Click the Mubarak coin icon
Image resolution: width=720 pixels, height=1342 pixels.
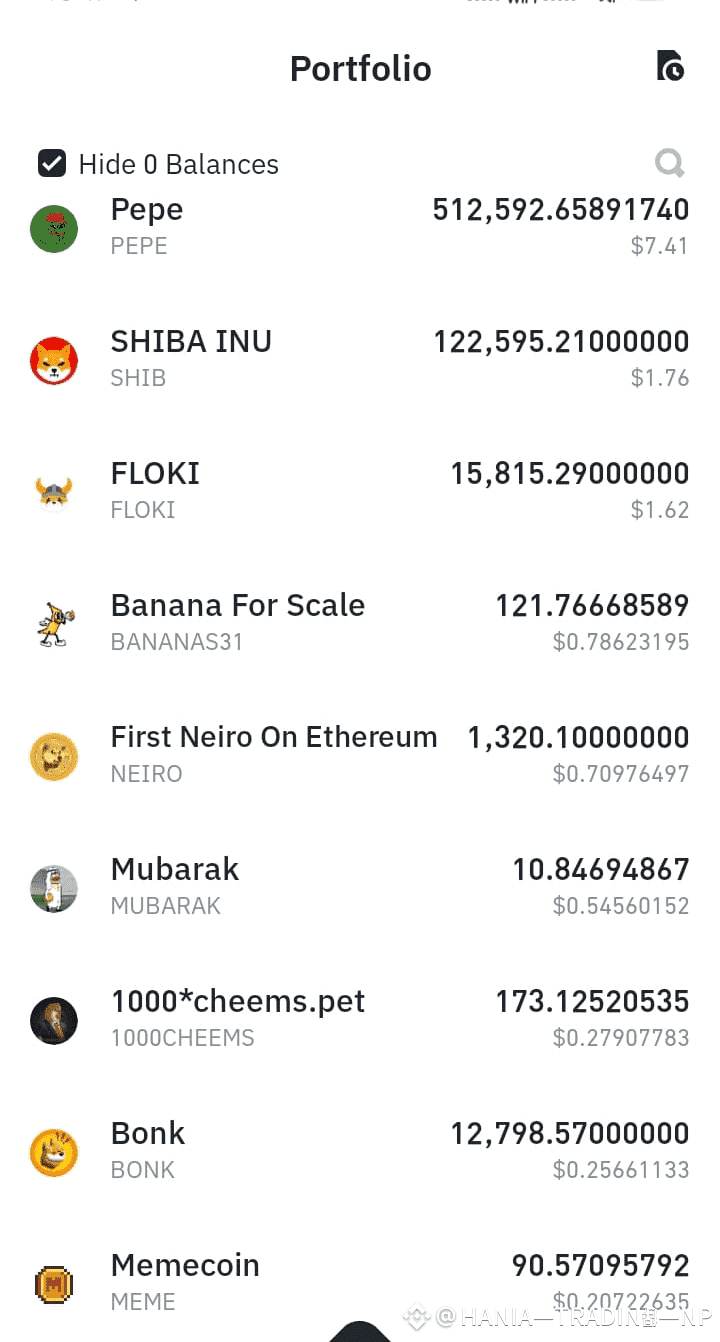[x=54, y=888]
